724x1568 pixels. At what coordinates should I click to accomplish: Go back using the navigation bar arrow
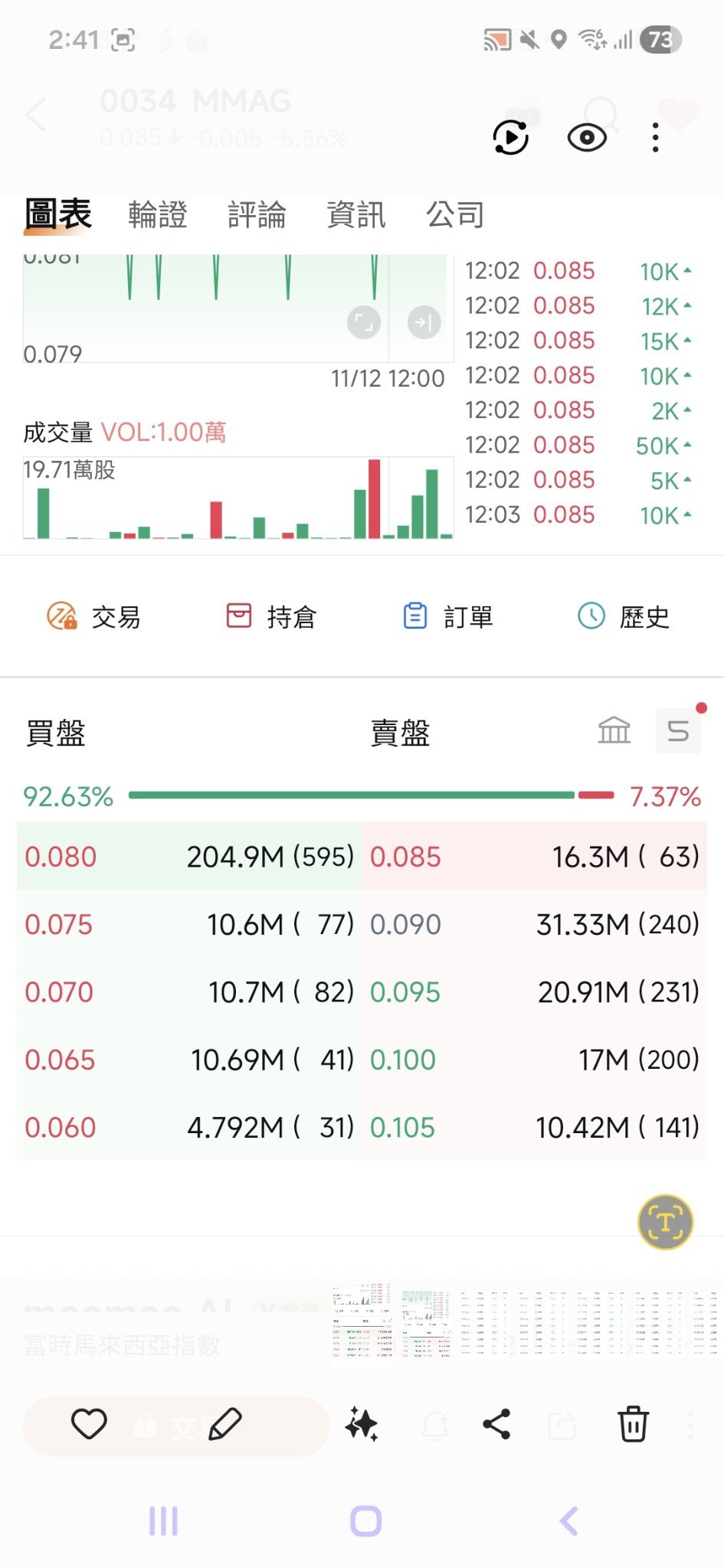(568, 1521)
